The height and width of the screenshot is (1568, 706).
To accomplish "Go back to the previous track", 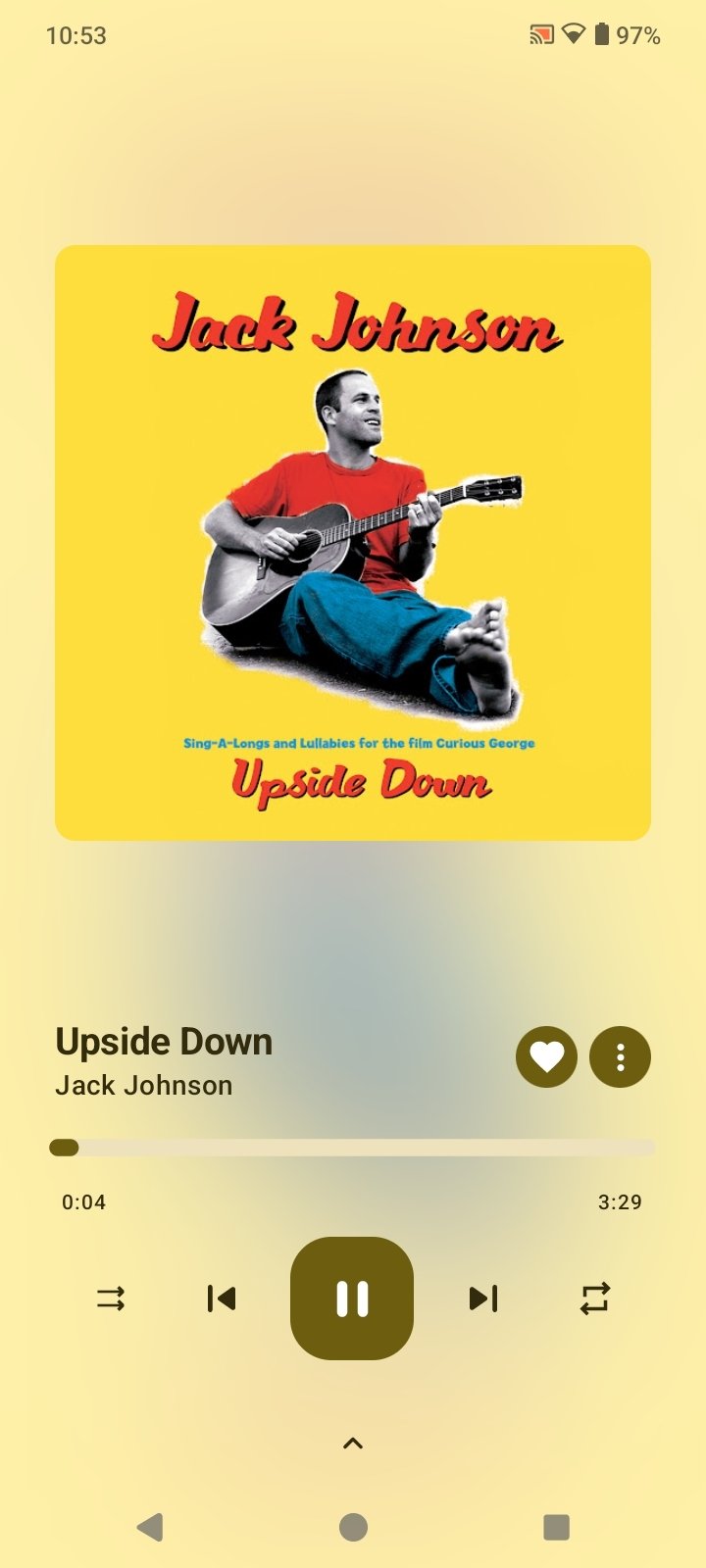I will tap(222, 1298).
